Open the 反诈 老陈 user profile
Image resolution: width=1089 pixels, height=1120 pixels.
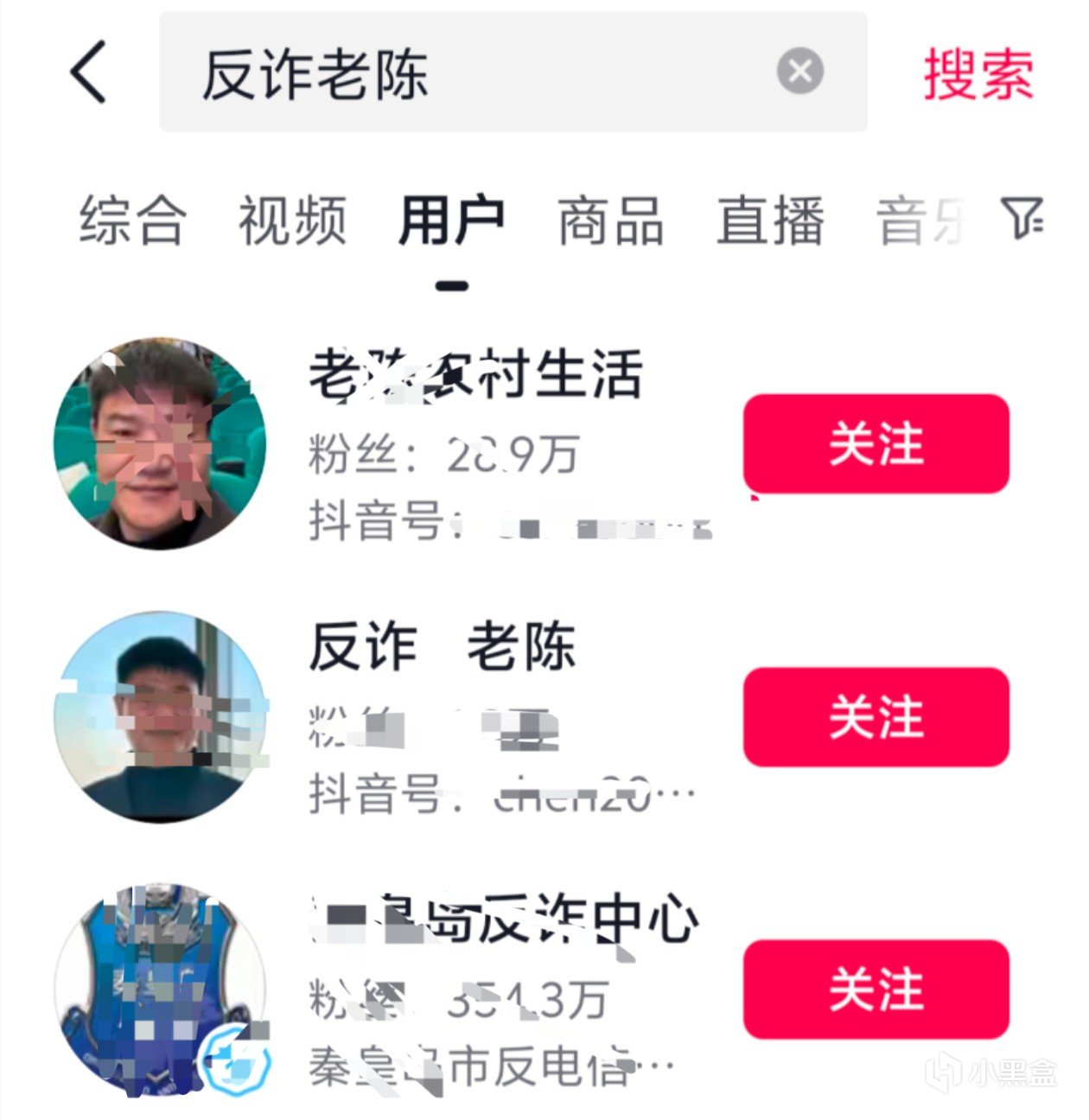coord(442,646)
